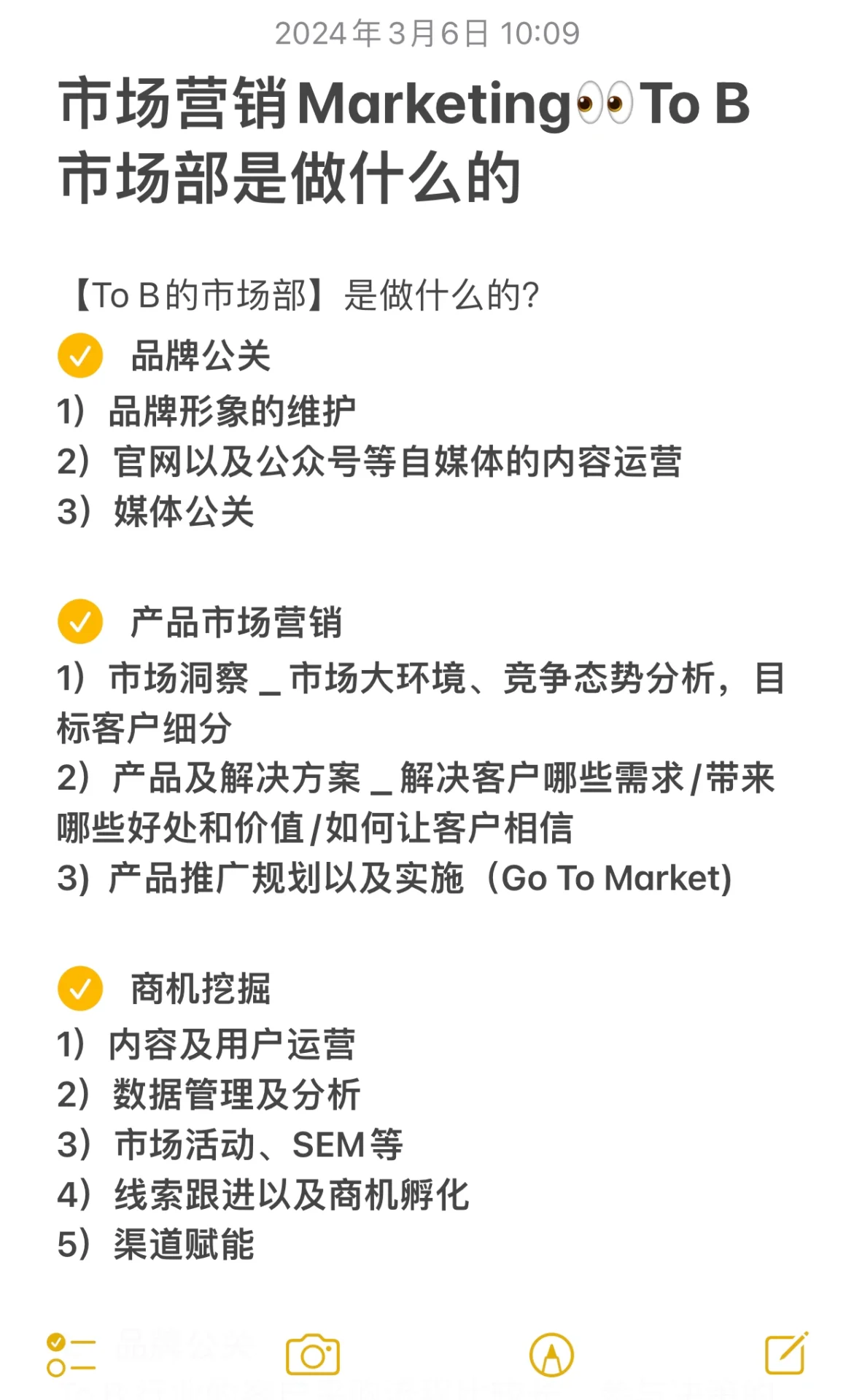This screenshot has width=854, height=1400.
Task: Uncheck the 产品市场营销 checklist item
Action: pyautogui.click(x=80, y=622)
